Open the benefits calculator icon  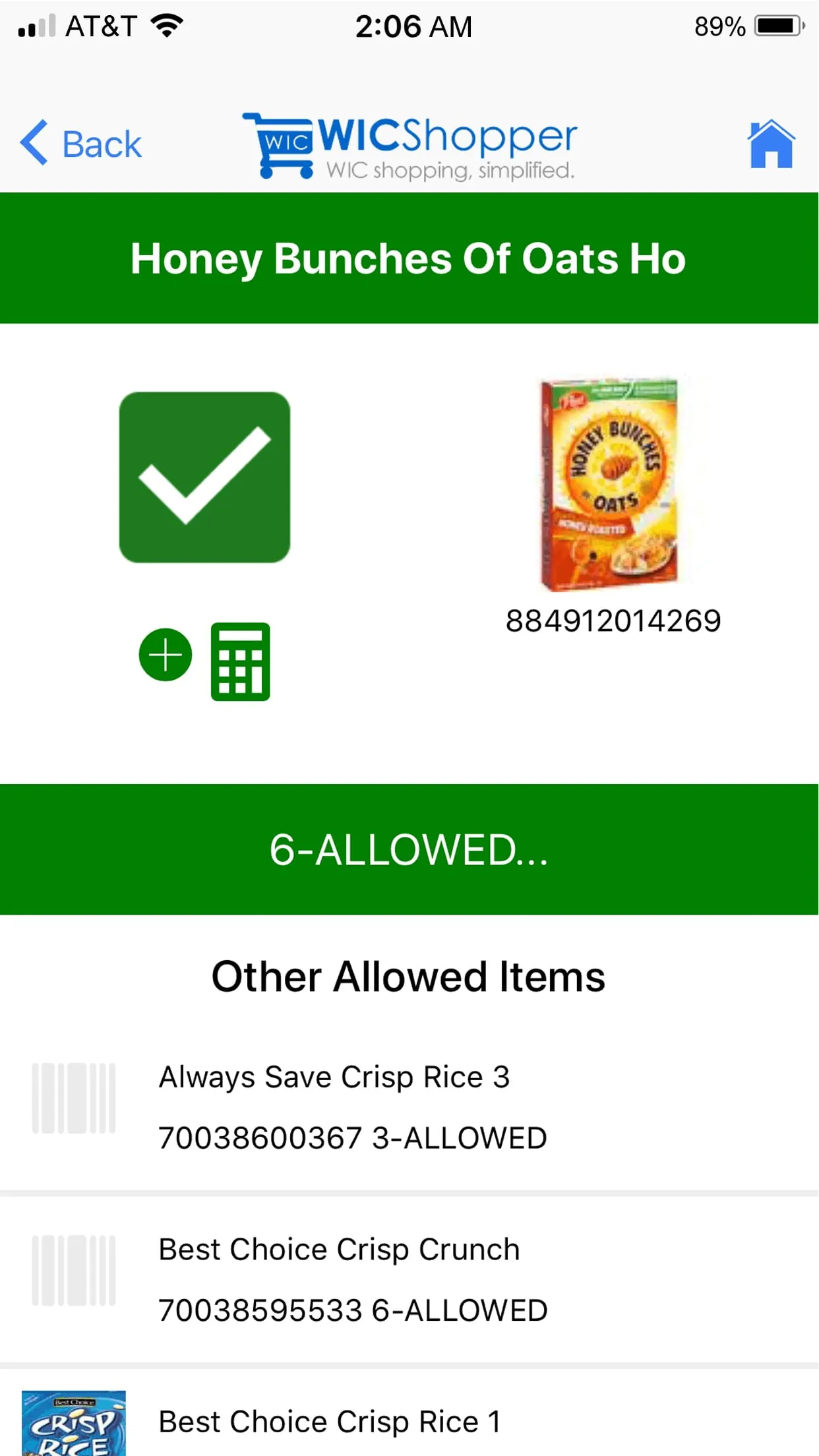(x=241, y=661)
